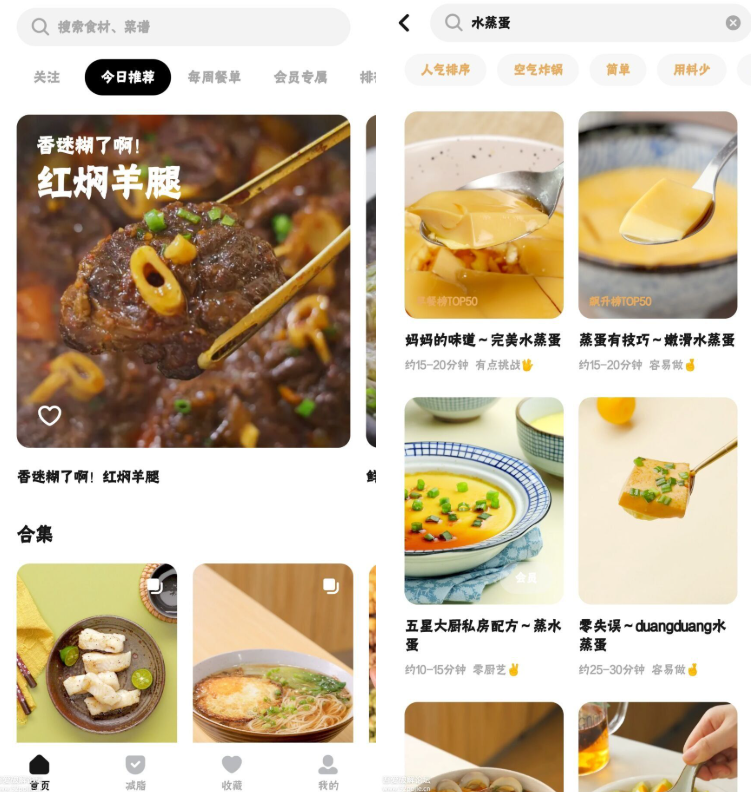Screen dimensions: 751x792
Task: Apply the 简单 filter chip
Action: (x=617, y=70)
